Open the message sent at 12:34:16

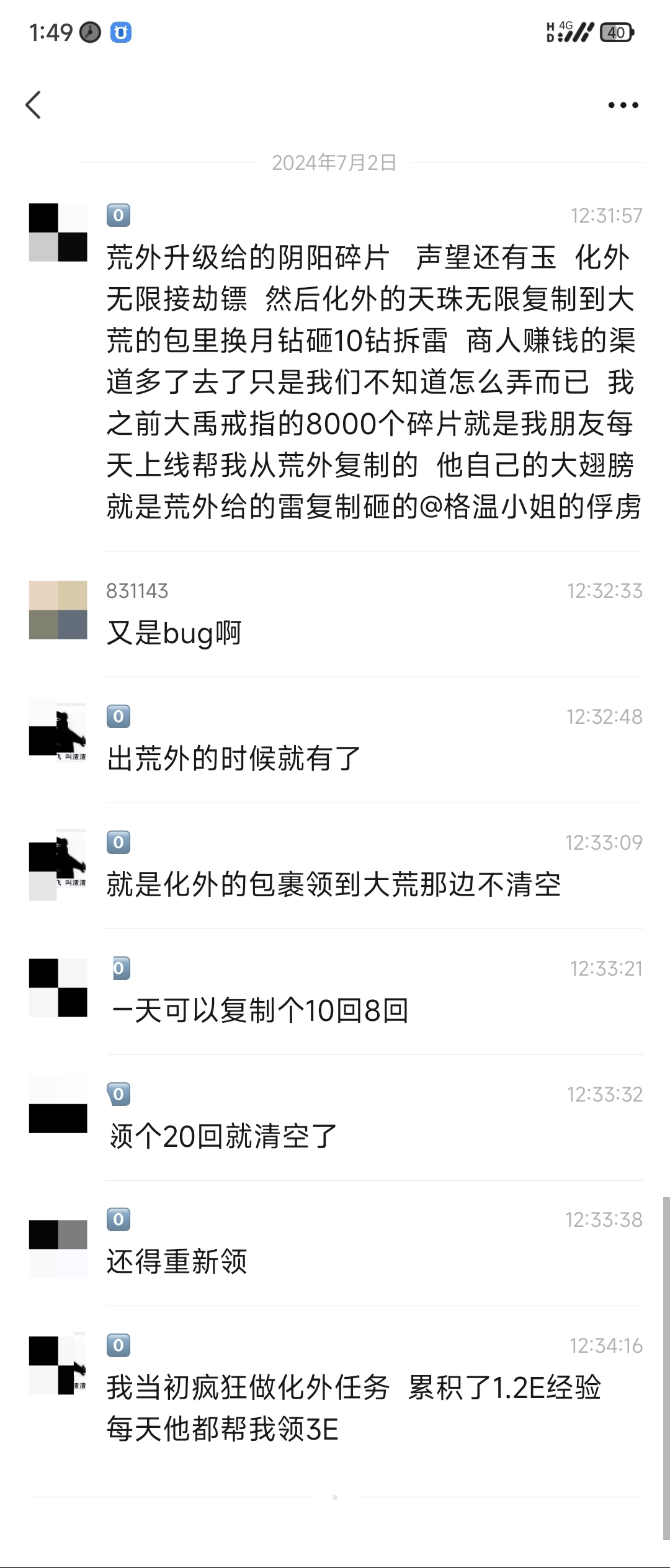click(354, 1408)
